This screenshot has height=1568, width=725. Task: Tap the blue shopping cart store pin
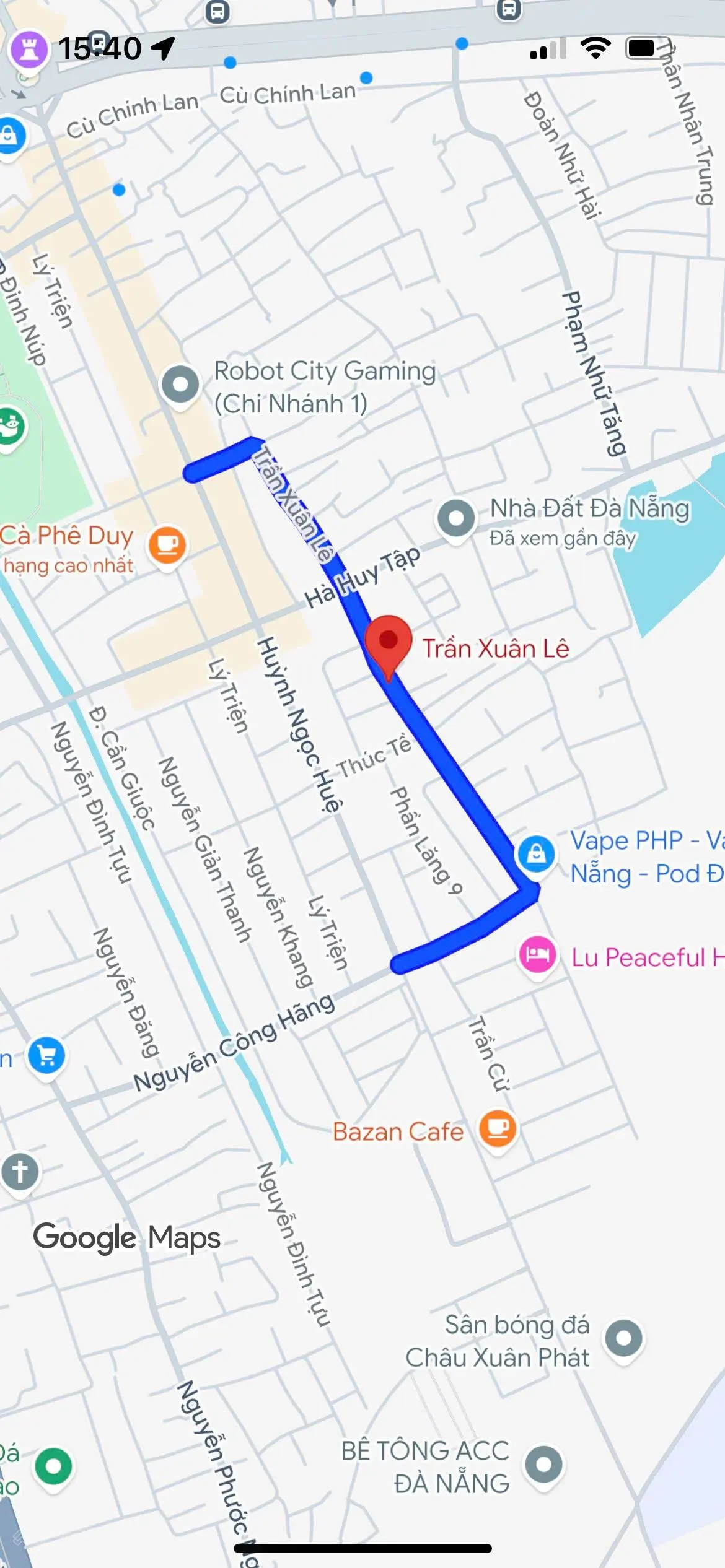pos(46,1055)
